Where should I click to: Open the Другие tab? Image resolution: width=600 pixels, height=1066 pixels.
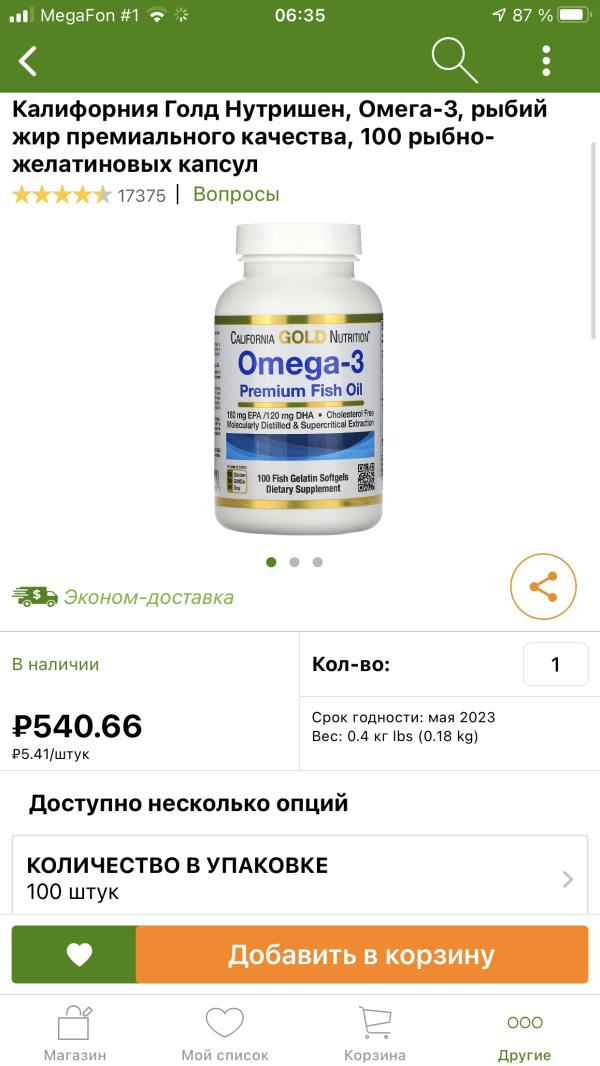pyautogui.click(x=524, y=1033)
